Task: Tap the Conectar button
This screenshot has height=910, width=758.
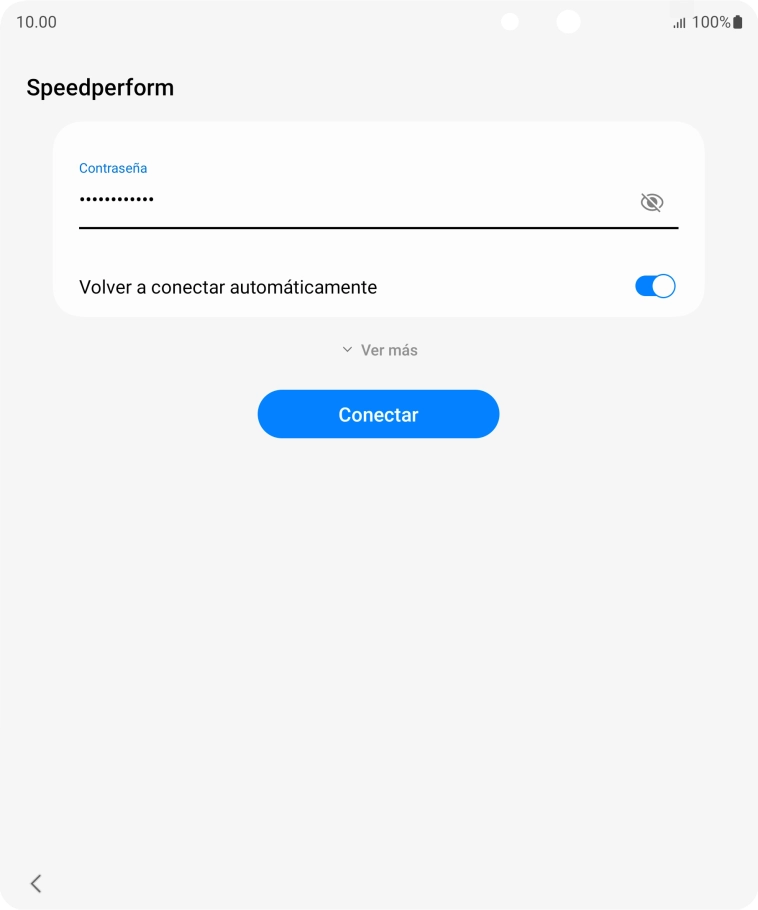Action: click(378, 414)
